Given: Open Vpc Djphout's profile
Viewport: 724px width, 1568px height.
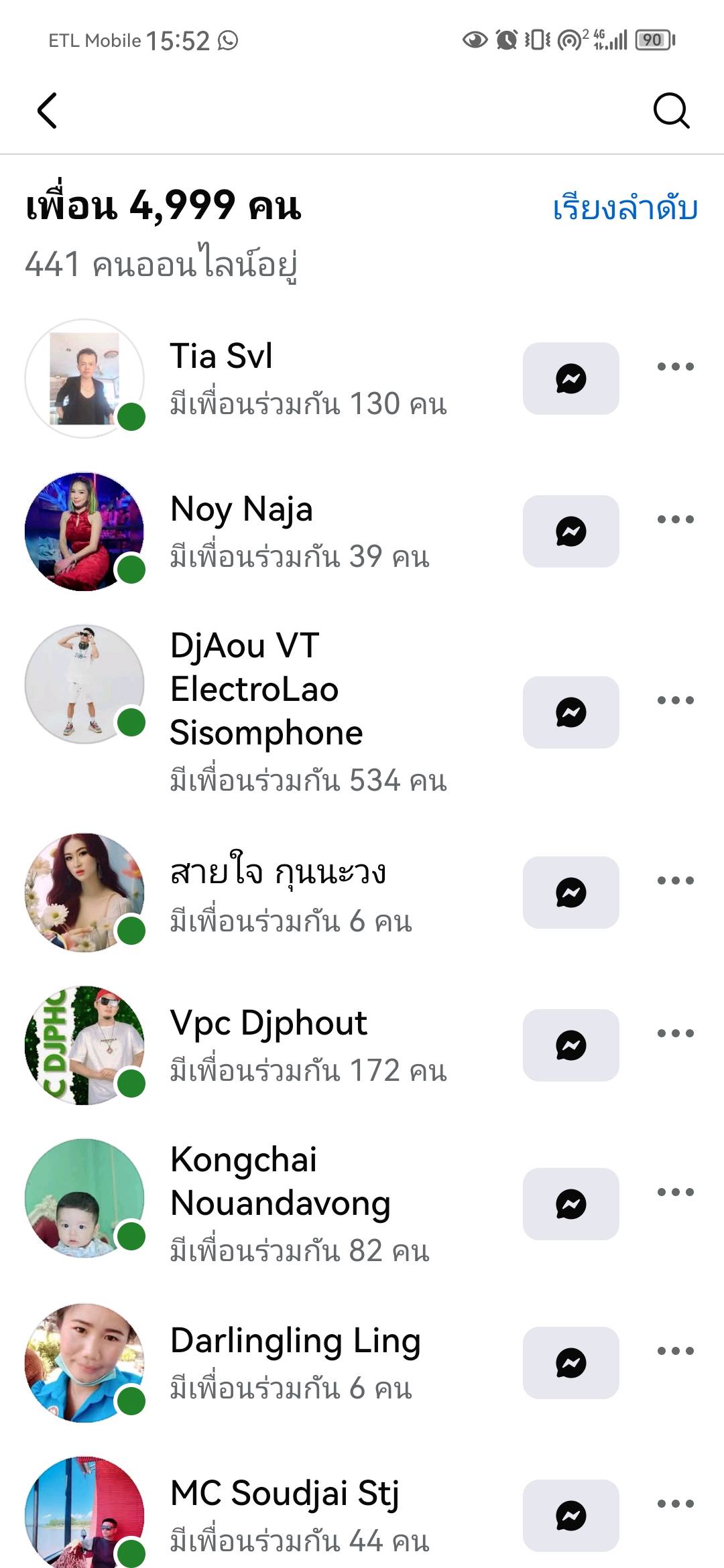Looking at the screenshot, I should (x=268, y=1023).
